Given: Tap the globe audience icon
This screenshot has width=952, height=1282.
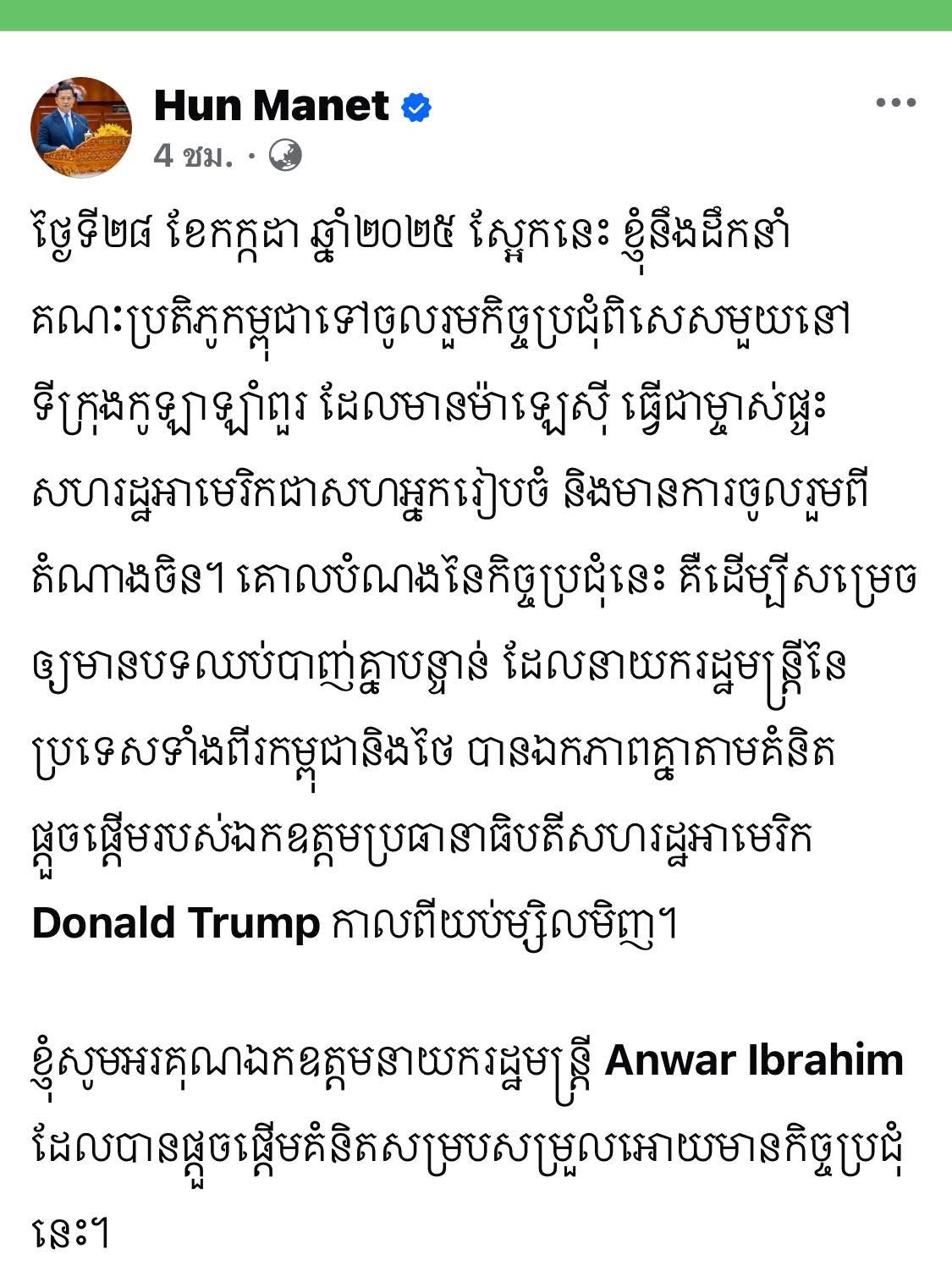Looking at the screenshot, I should [x=285, y=156].
